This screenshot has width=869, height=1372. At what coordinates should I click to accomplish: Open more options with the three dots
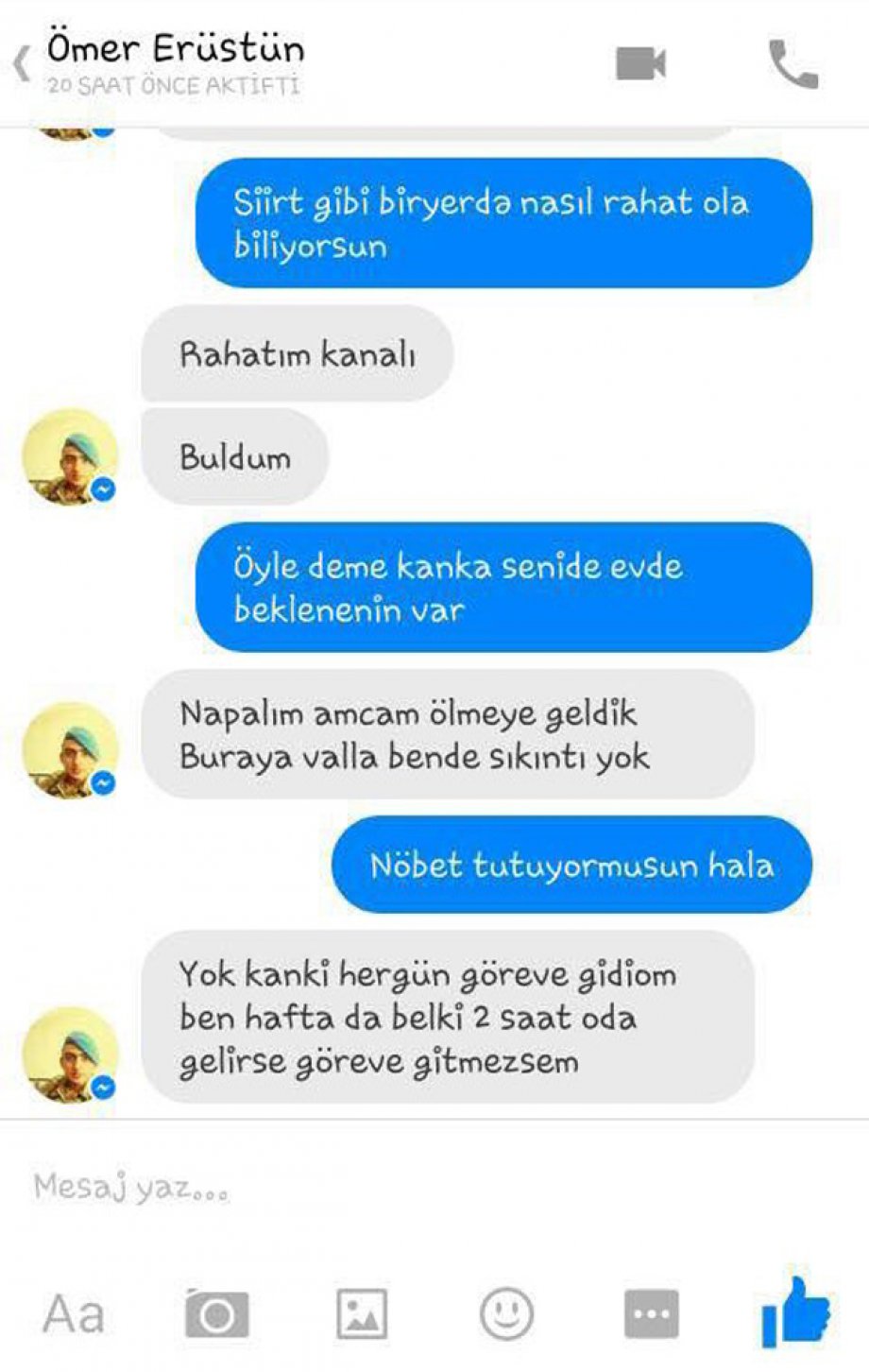pos(652,1313)
